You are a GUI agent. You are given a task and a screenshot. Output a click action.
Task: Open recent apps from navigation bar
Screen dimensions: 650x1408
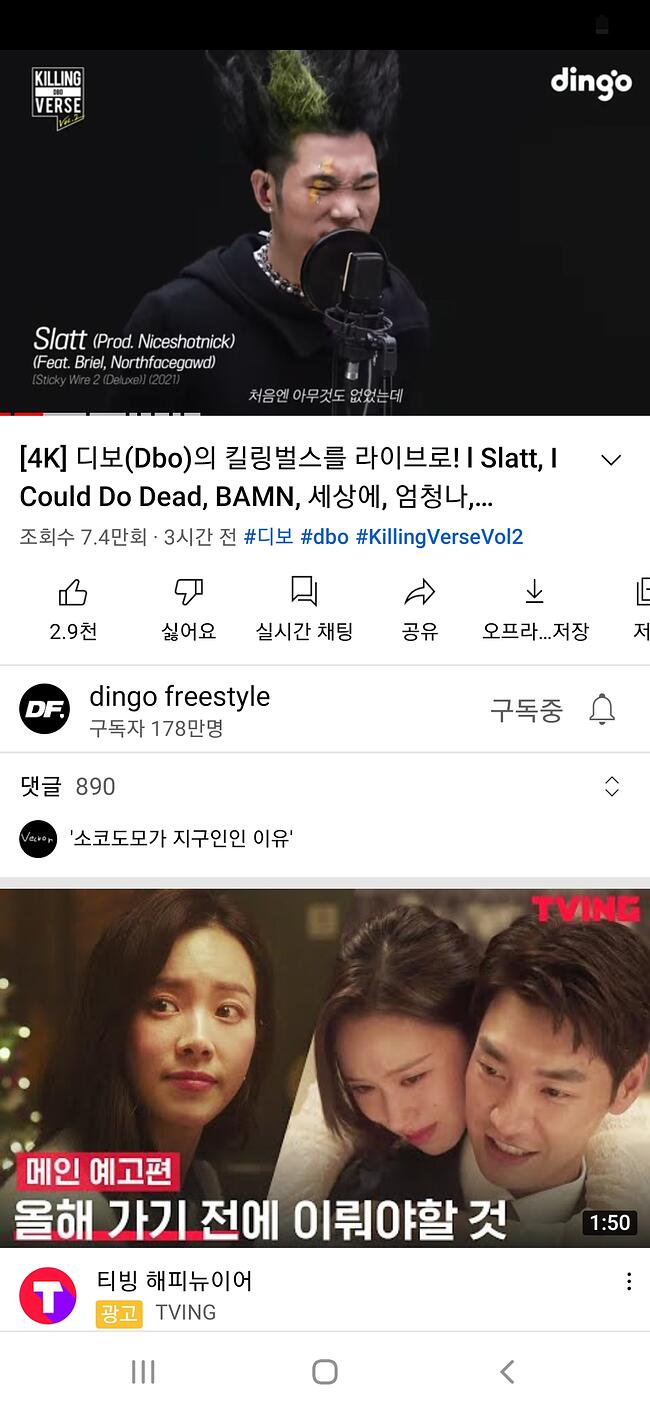(x=143, y=1371)
